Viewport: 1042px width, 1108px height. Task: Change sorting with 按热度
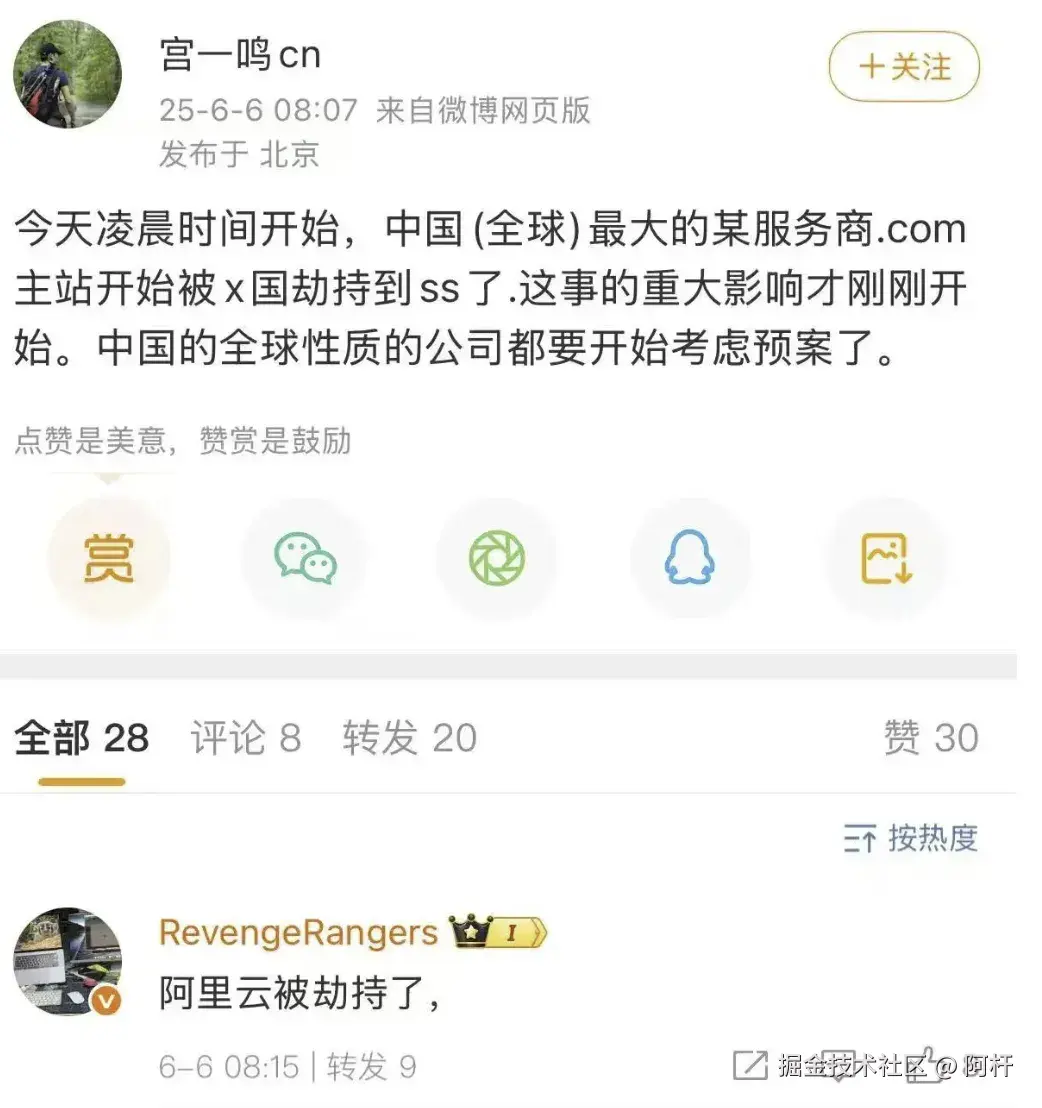[910, 838]
